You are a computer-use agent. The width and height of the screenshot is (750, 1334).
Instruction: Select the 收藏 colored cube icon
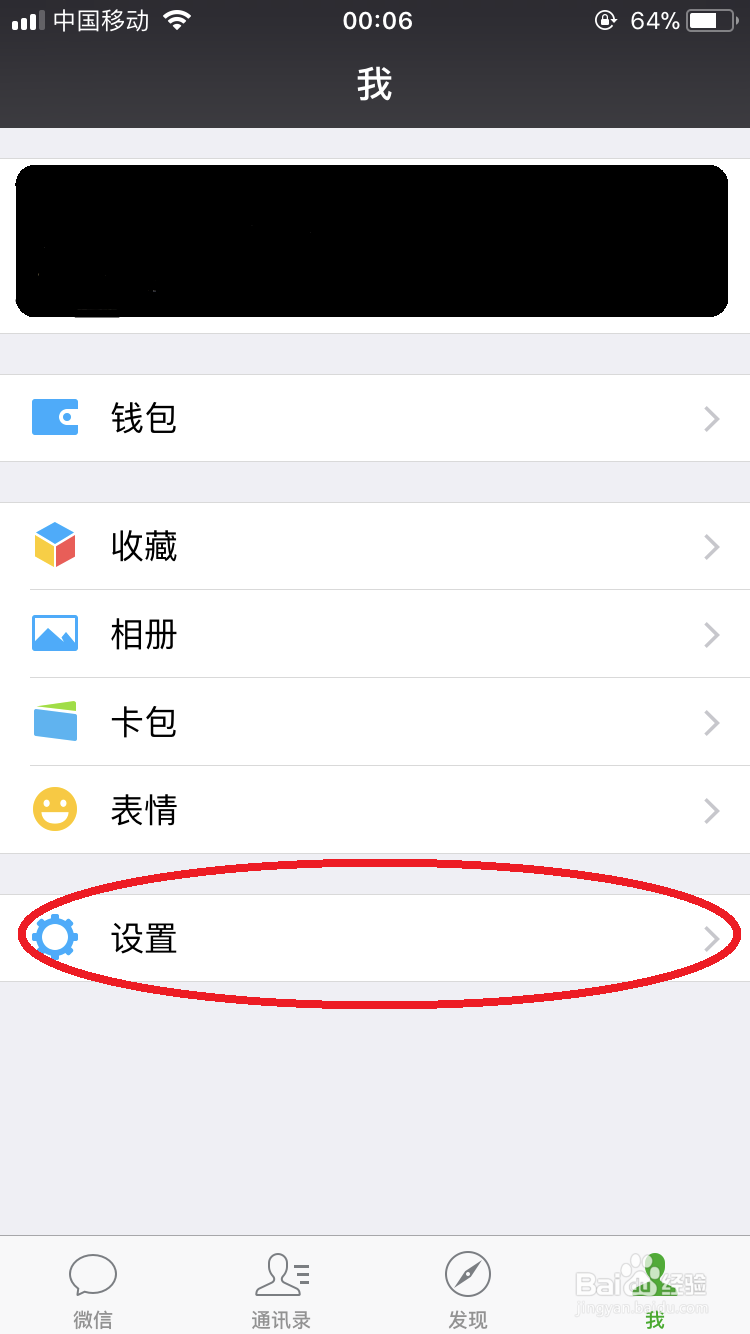[55, 546]
